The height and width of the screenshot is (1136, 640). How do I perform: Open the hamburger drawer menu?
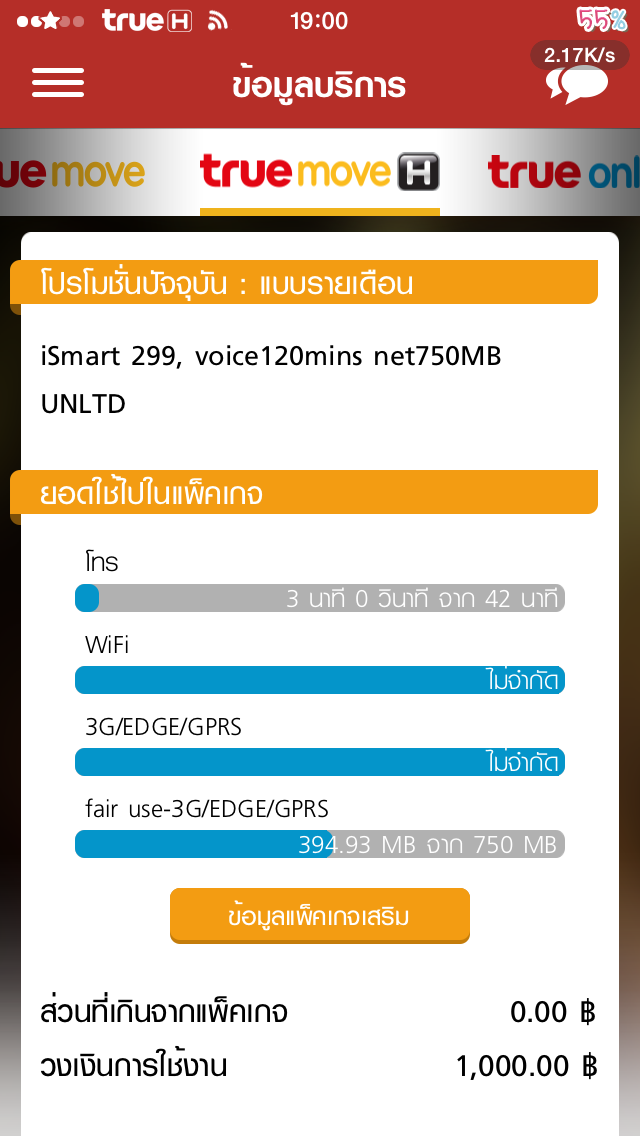click(x=58, y=83)
